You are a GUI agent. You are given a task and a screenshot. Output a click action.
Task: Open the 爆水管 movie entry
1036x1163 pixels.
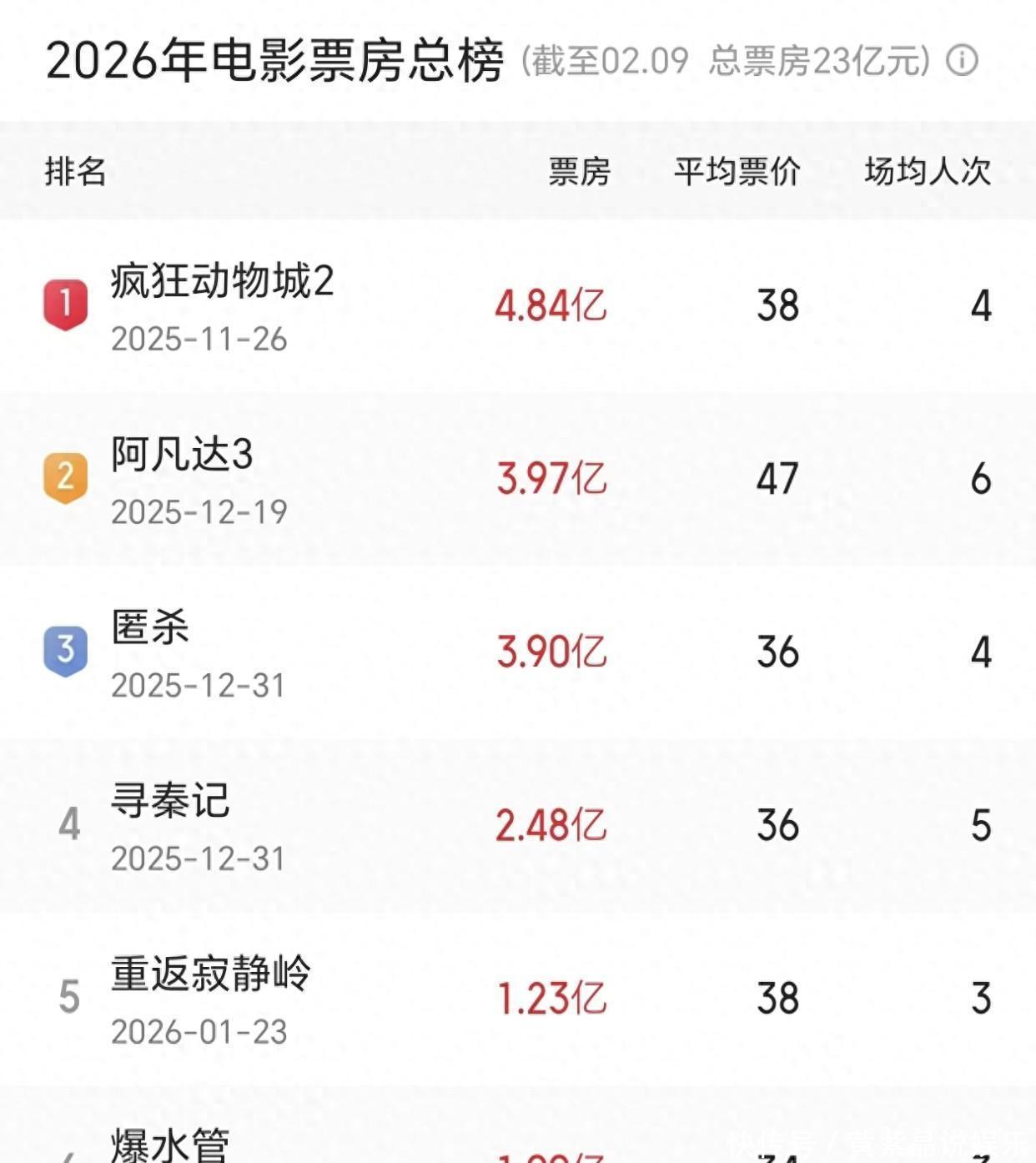[x=170, y=1143]
